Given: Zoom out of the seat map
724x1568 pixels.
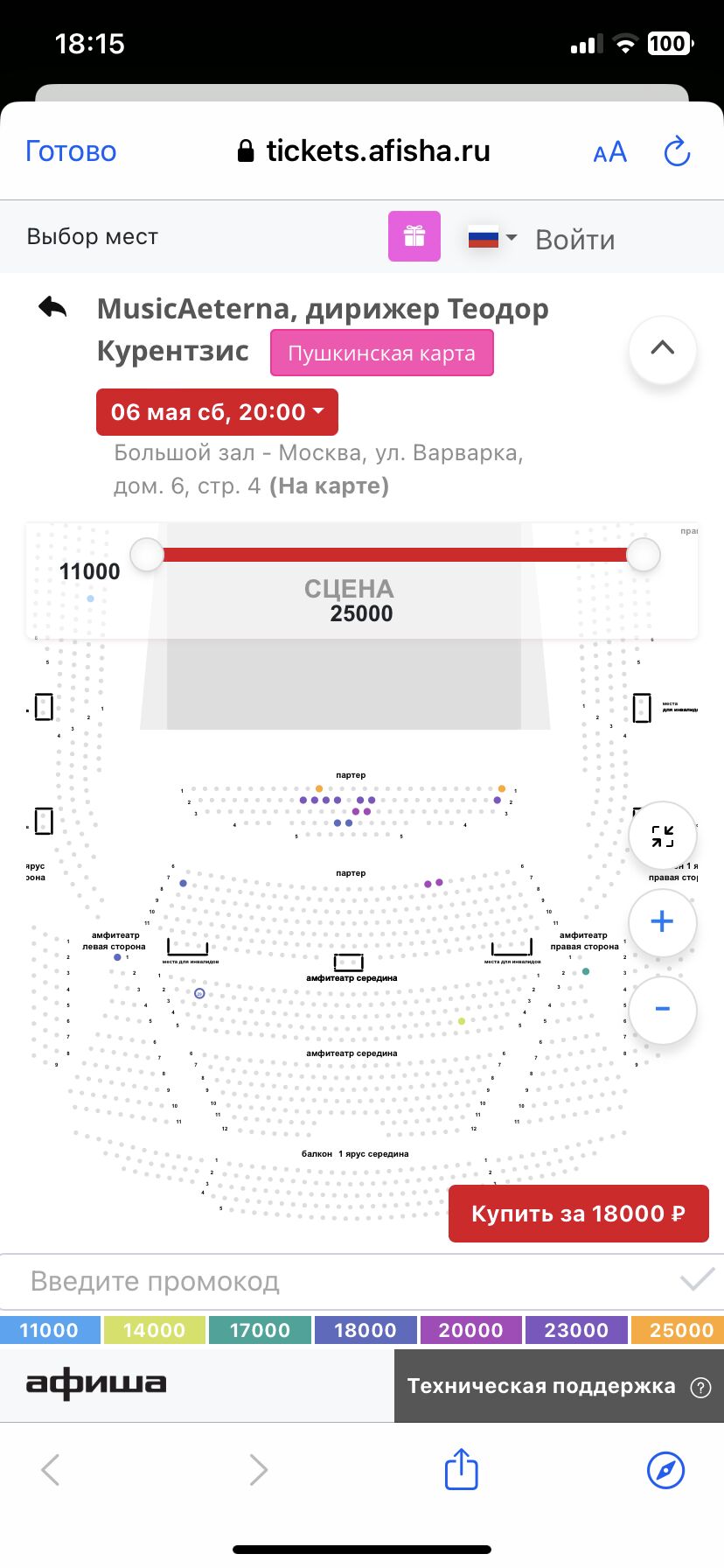Looking at the screenshot, I should click(x=663, y=1009).
